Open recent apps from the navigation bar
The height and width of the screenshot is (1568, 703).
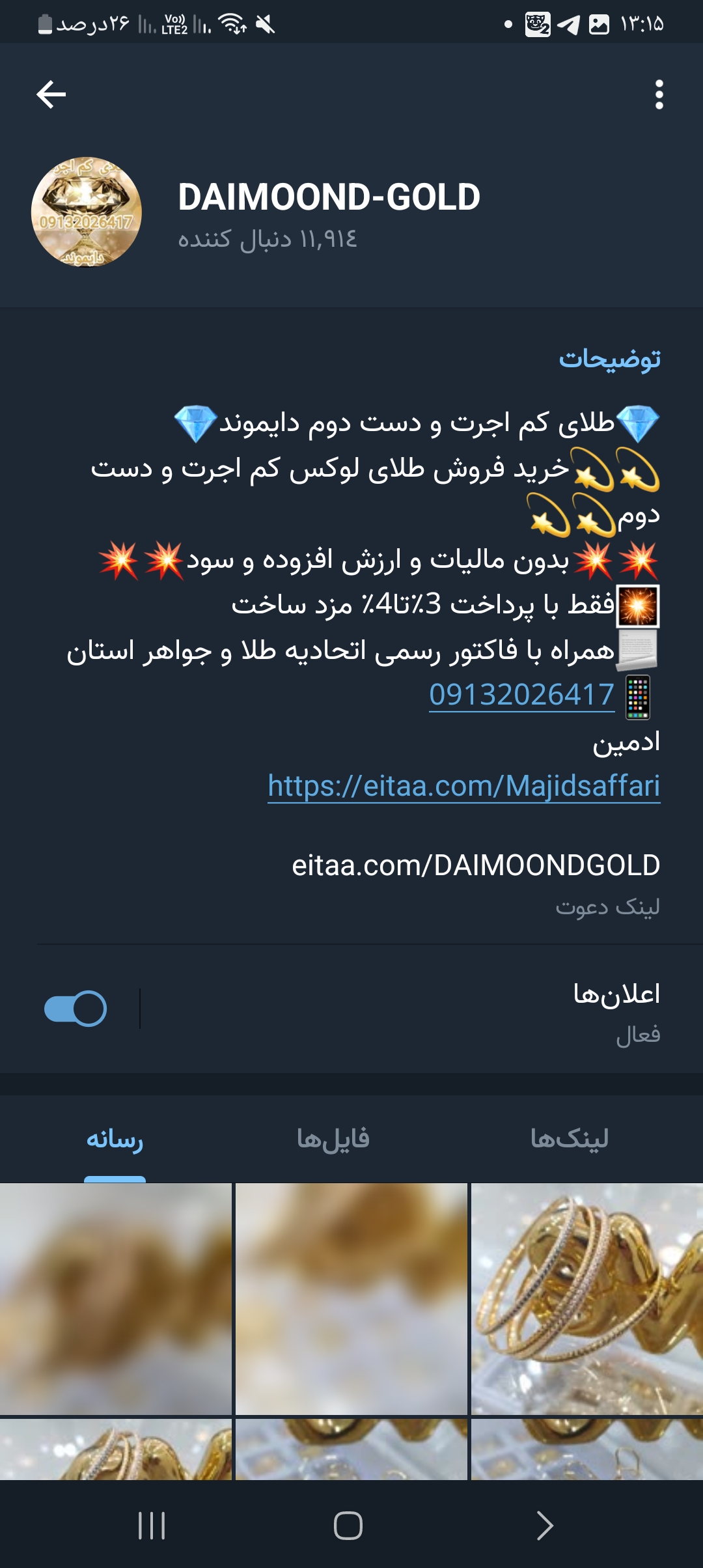coord(152,1525)
